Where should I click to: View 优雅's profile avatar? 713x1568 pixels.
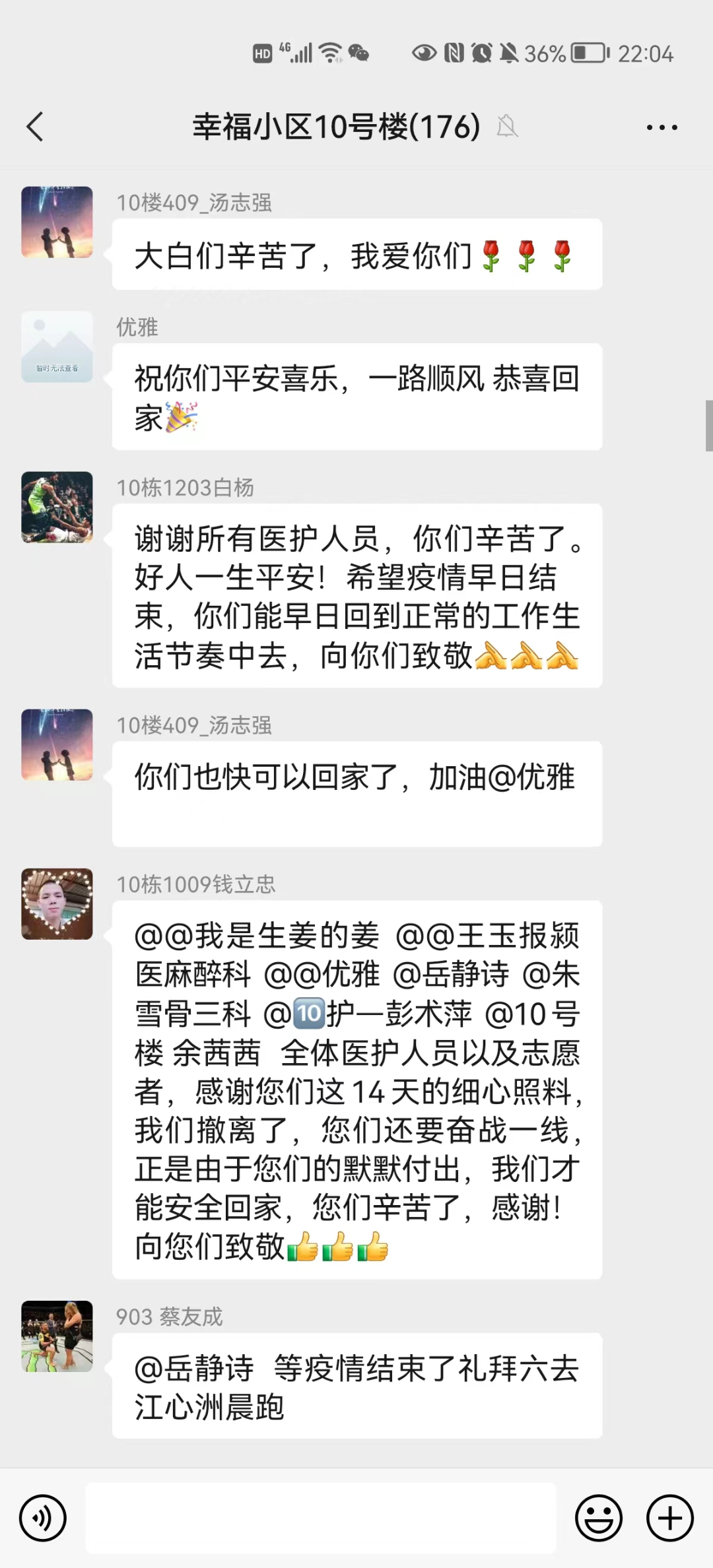click(57, 347)
